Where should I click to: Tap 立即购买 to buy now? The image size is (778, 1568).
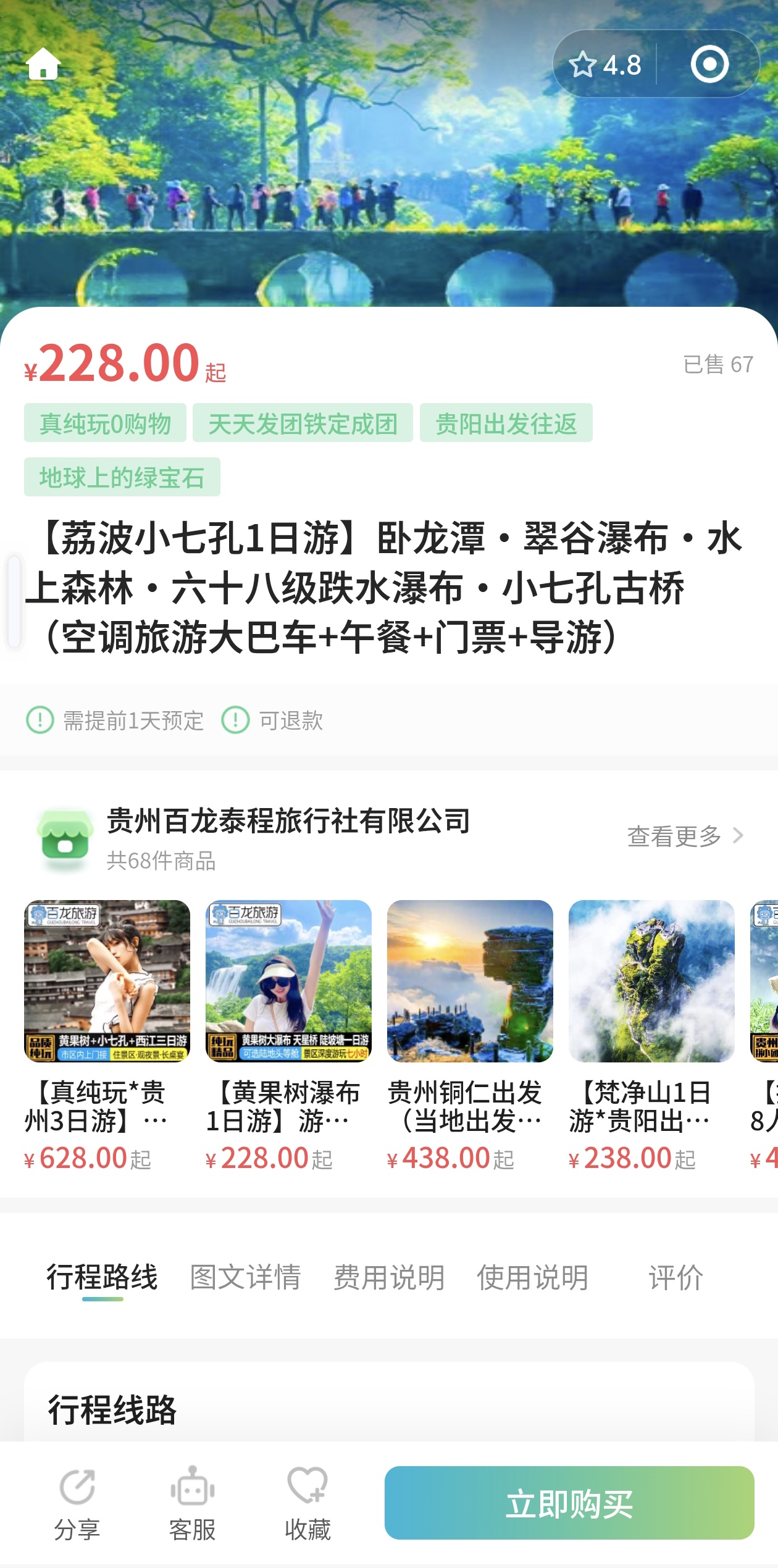click(569, 1503)
